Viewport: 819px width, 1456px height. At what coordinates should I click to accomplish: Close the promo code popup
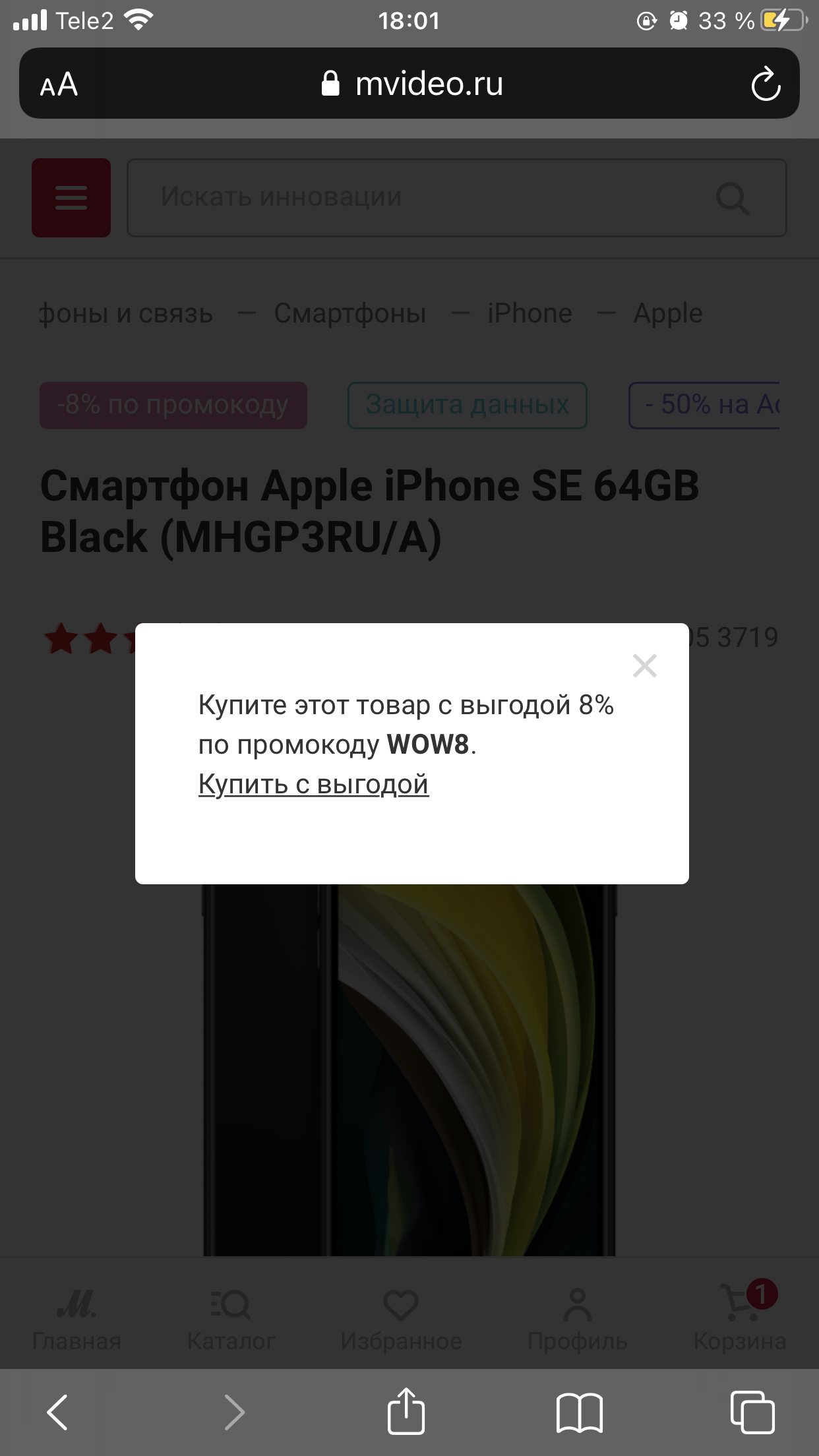[644, 666]
